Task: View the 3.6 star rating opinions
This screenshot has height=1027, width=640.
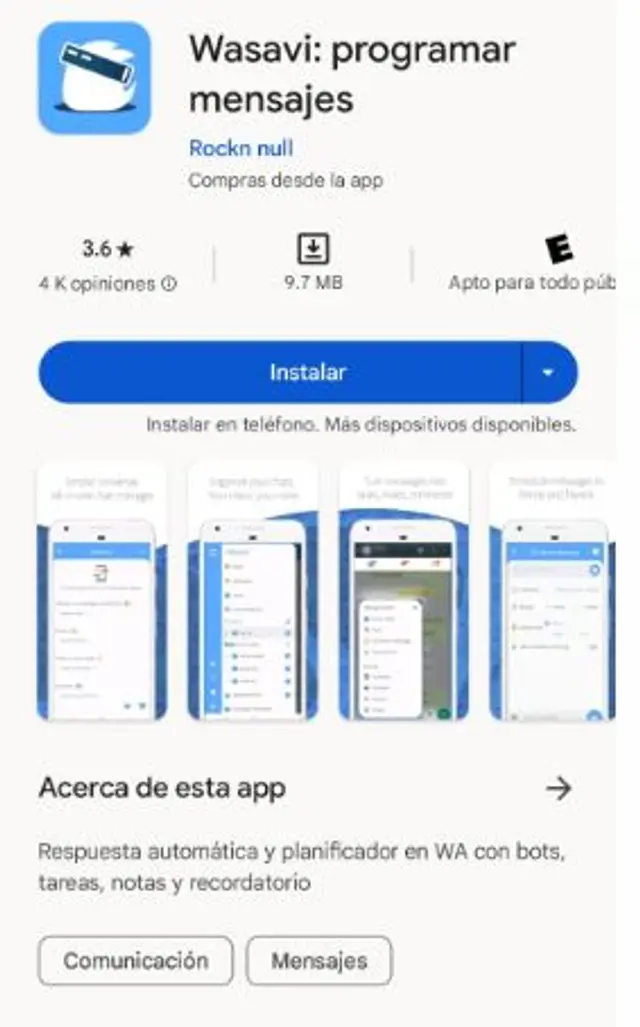Action: [107, 265]
